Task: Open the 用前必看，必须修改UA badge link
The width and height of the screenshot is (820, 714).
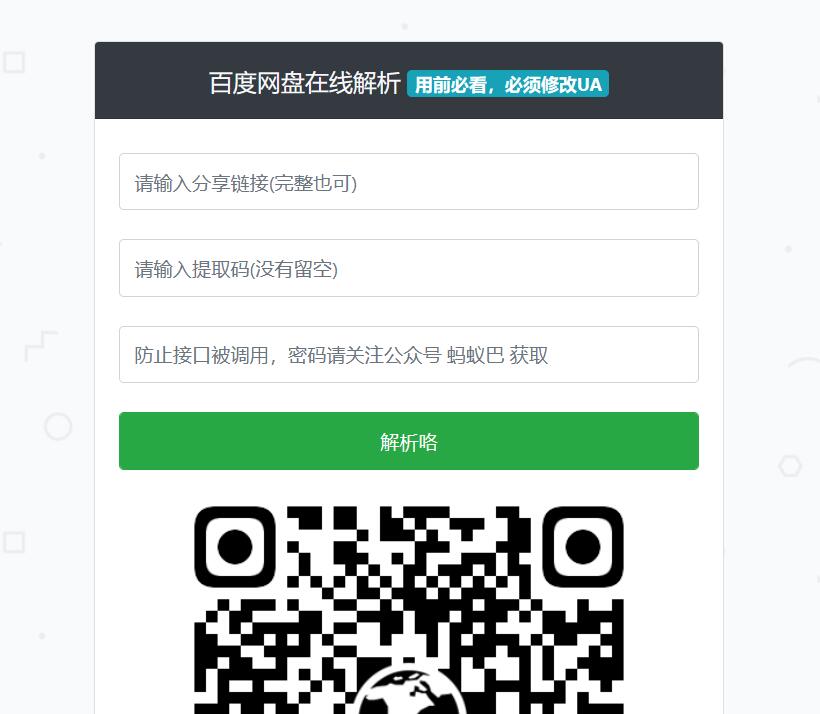Action: point(508,84)
